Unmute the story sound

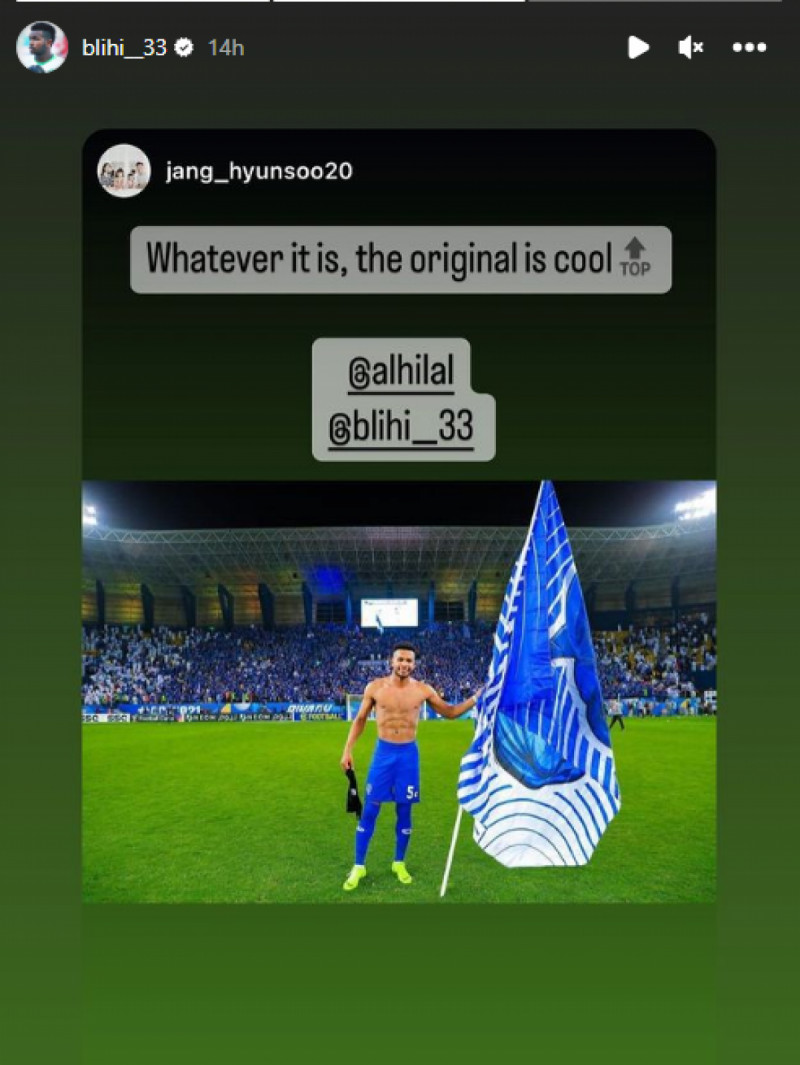coord(691,47)
